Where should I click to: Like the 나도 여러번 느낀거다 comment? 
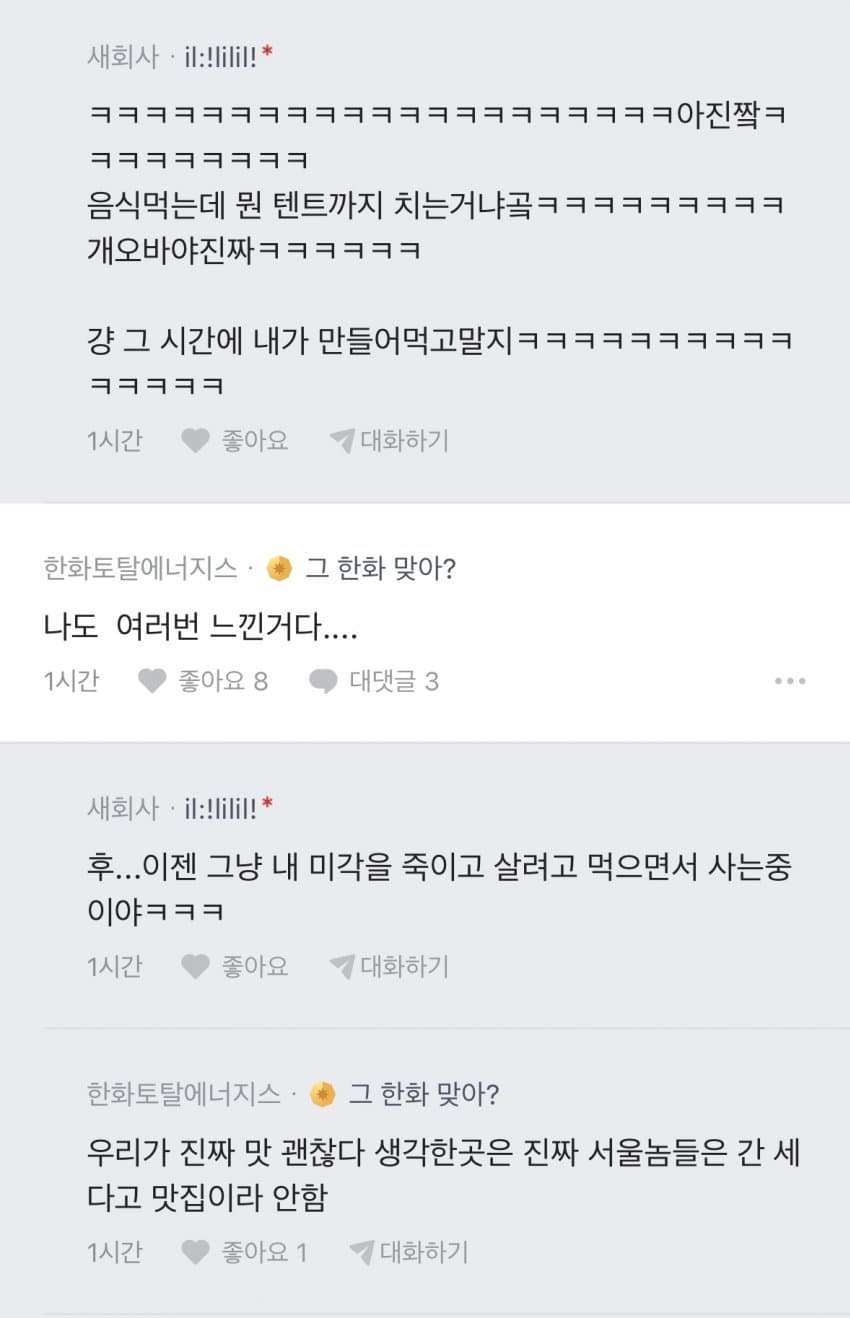click(x=203, y=682)
